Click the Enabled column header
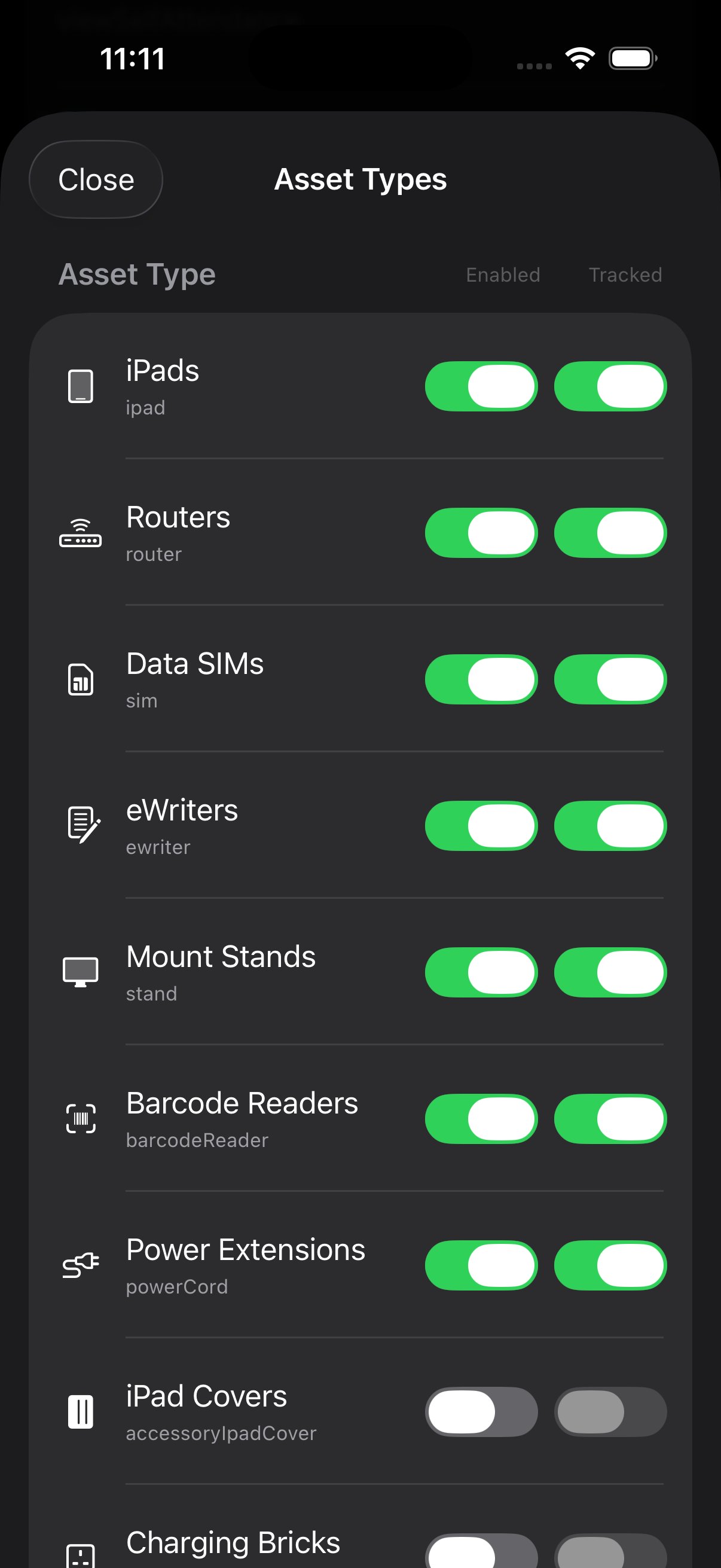Image resolution: width=721 pixels, height=1568 pixels. click(502, 274)
